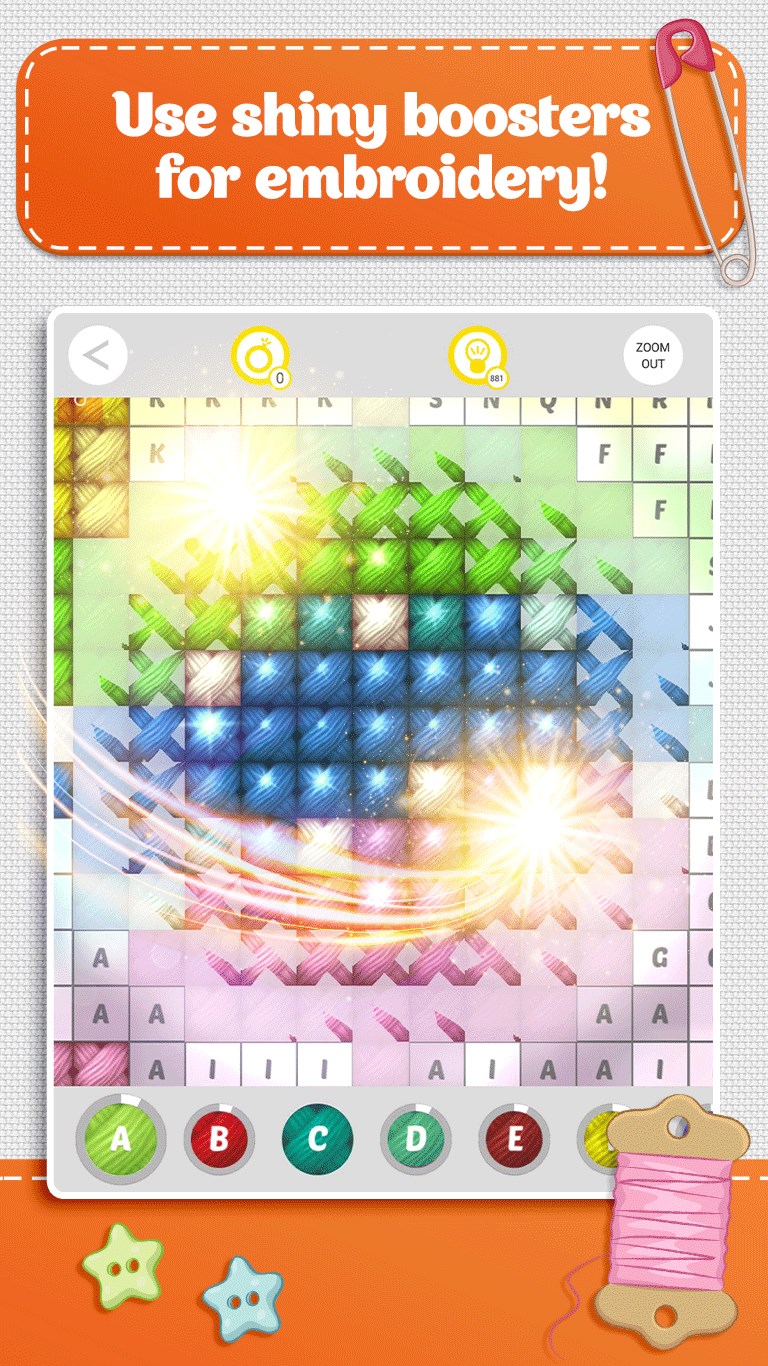The height and width of the screenshot is (1366, 768).
Task: Select the teal thread spool C
Action: (x=316, y=1137)
